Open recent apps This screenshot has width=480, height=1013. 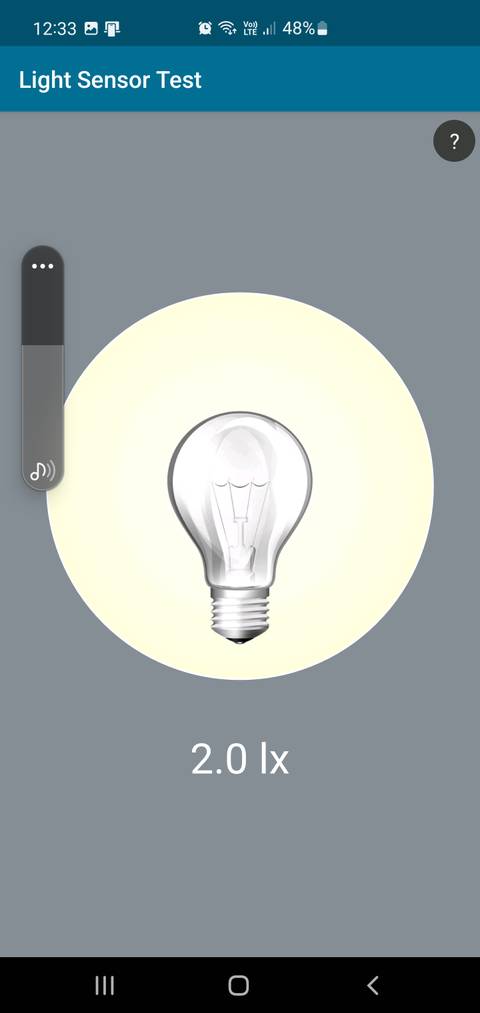[105, 985]
